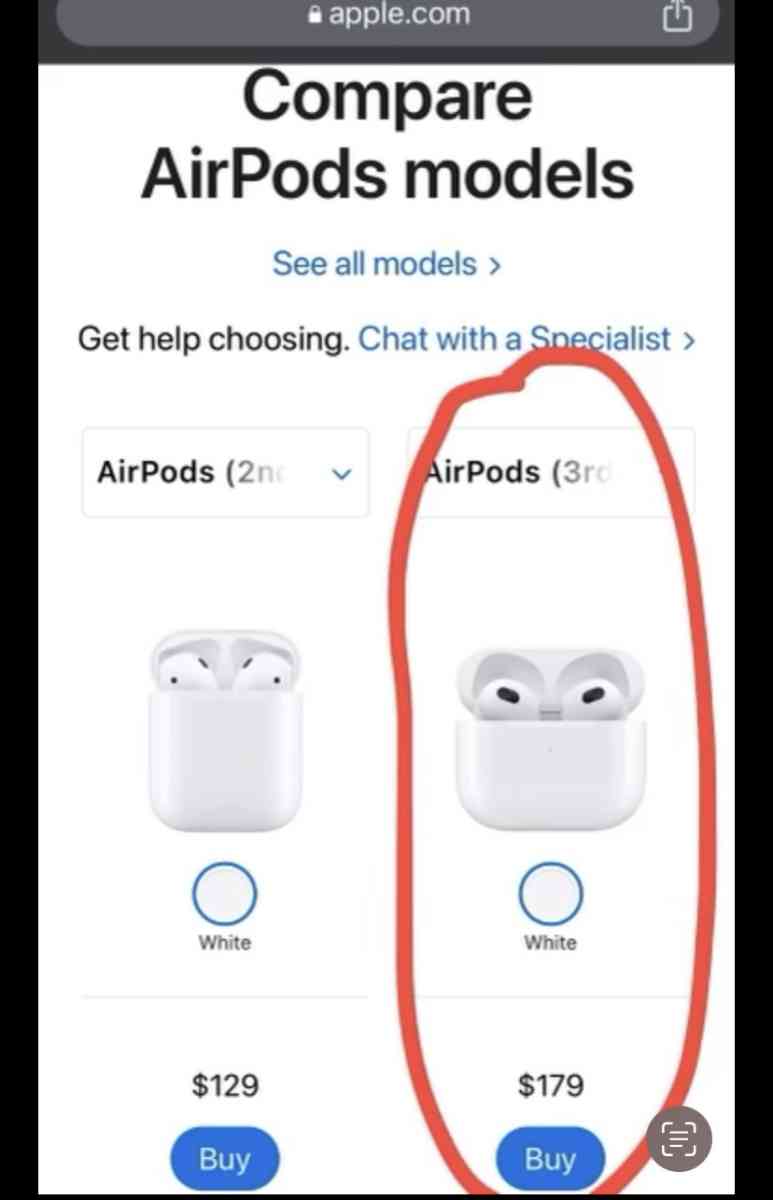This screenshot has width=773, height=1200.
Task: Open the AirPods 3rd generation model dropdown
Action: click(549, 473)
